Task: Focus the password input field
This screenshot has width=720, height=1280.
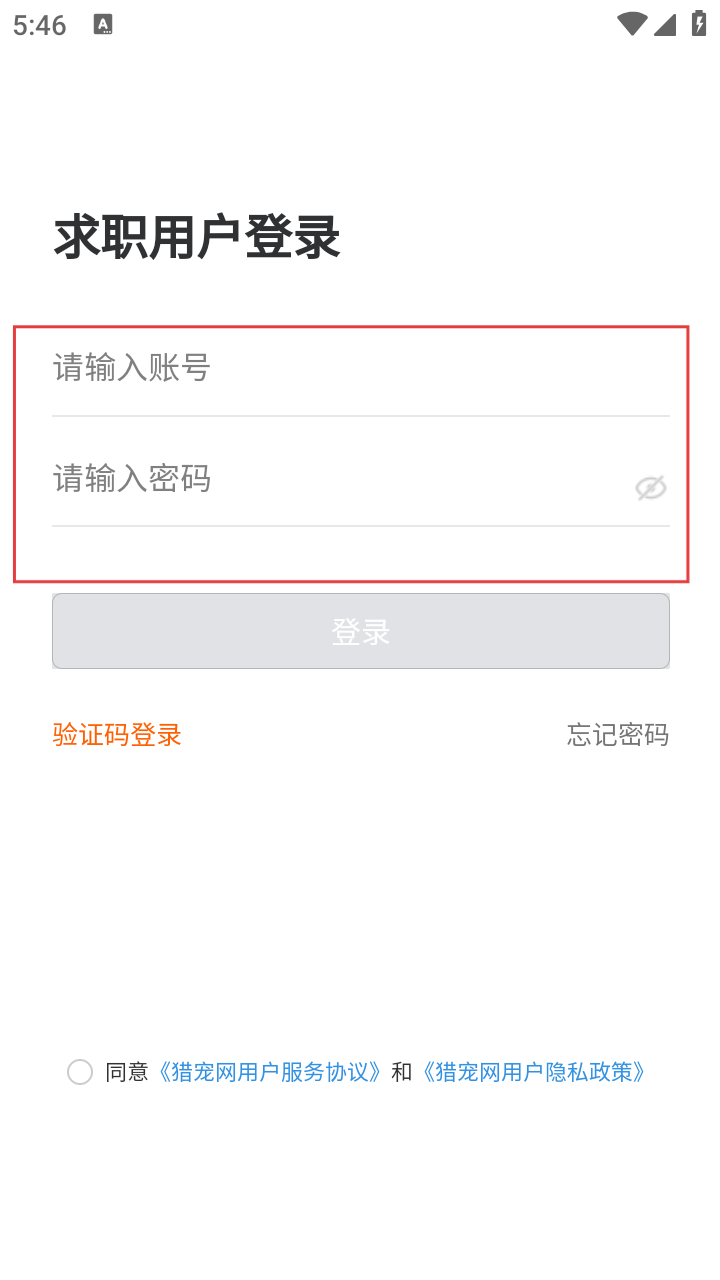Action: 342,479
